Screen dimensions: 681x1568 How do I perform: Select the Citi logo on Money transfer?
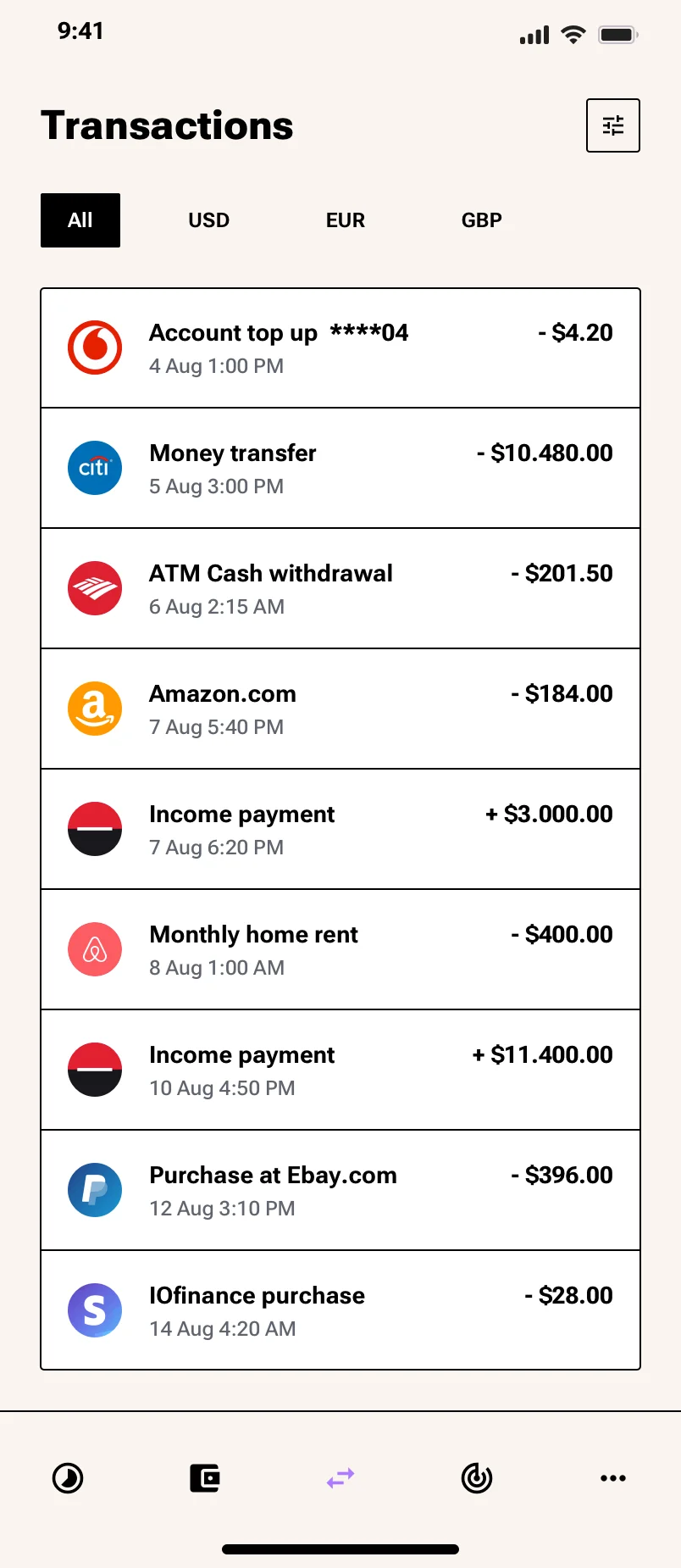[94, 468]
